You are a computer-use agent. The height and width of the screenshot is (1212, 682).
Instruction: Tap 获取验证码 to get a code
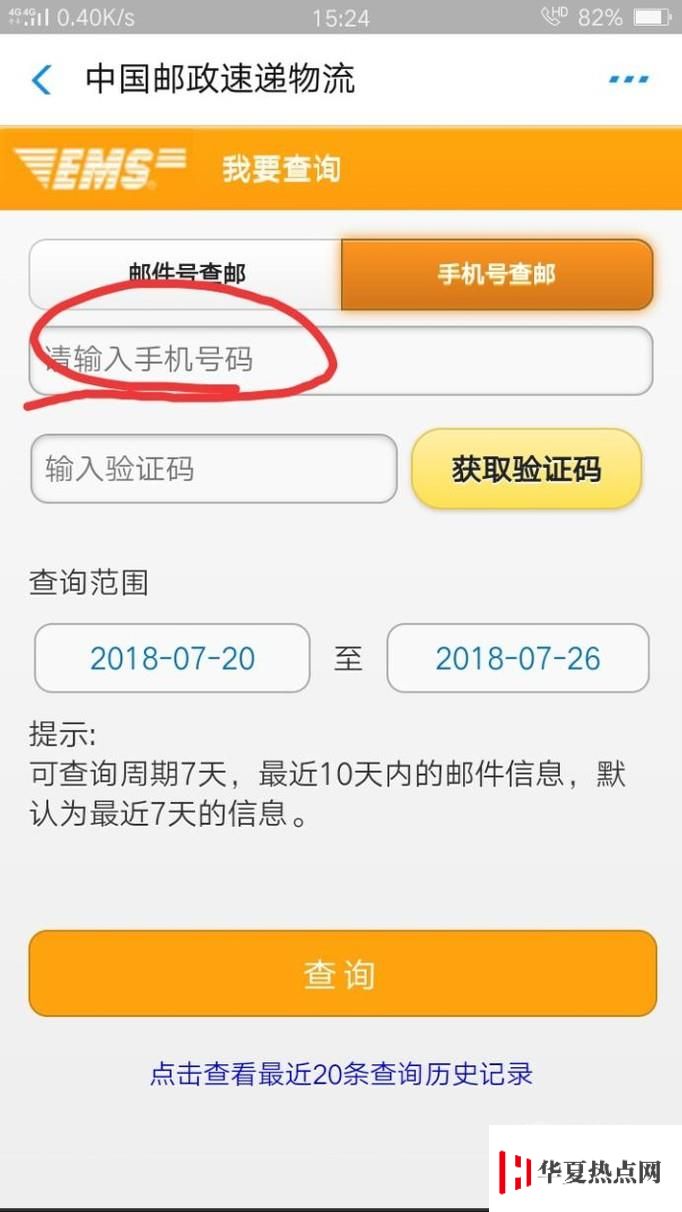click(526, 469)
